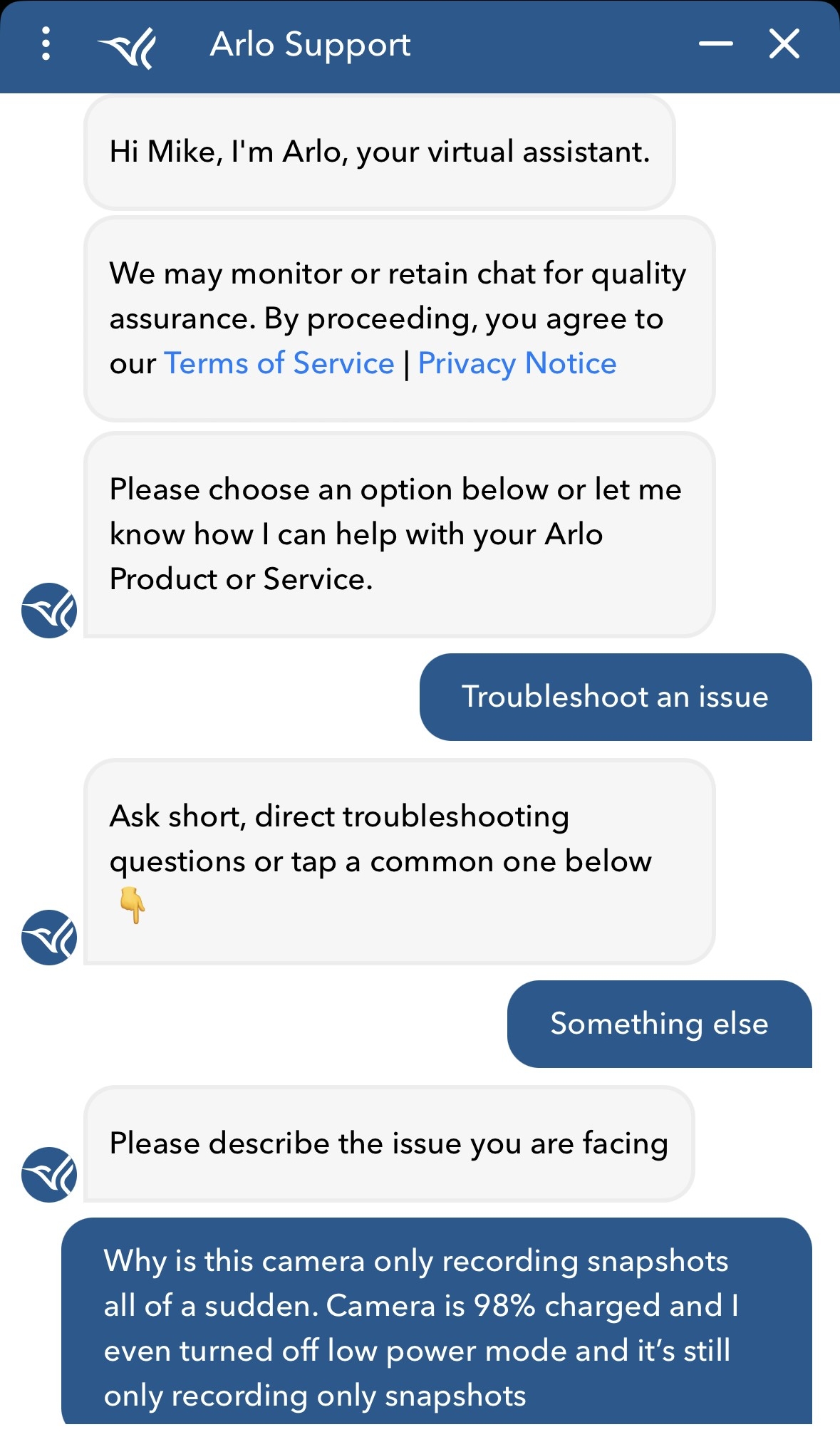Click the 'Arlo Support' header title

pyautogui.click(x=309, y=44)
